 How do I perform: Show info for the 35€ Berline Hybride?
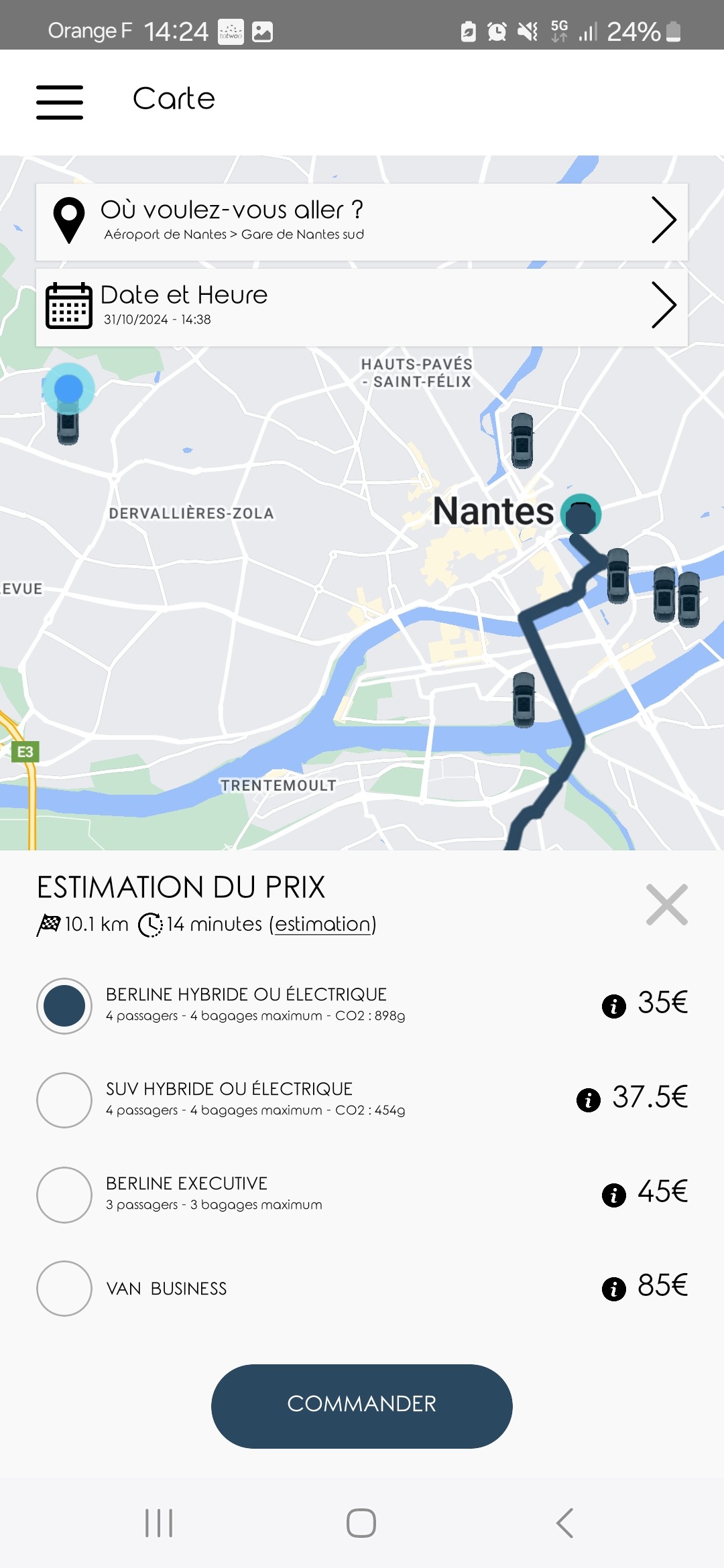point(613,1006)
